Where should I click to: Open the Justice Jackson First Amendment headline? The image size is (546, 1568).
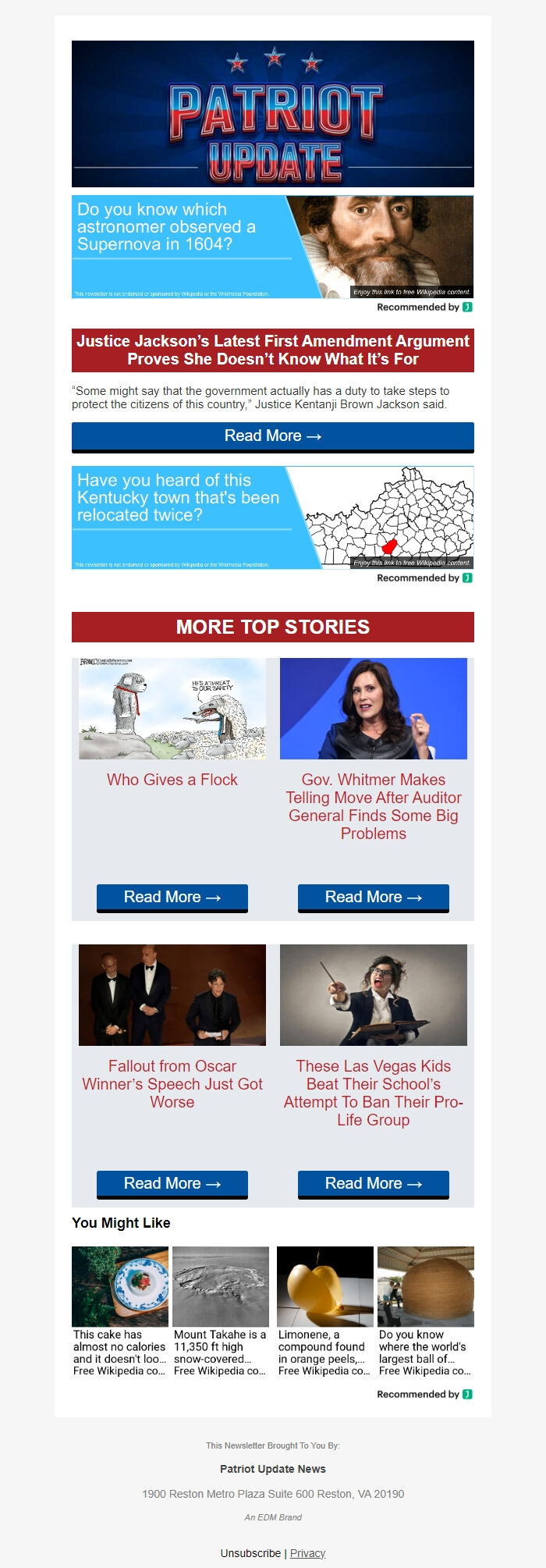272,350
